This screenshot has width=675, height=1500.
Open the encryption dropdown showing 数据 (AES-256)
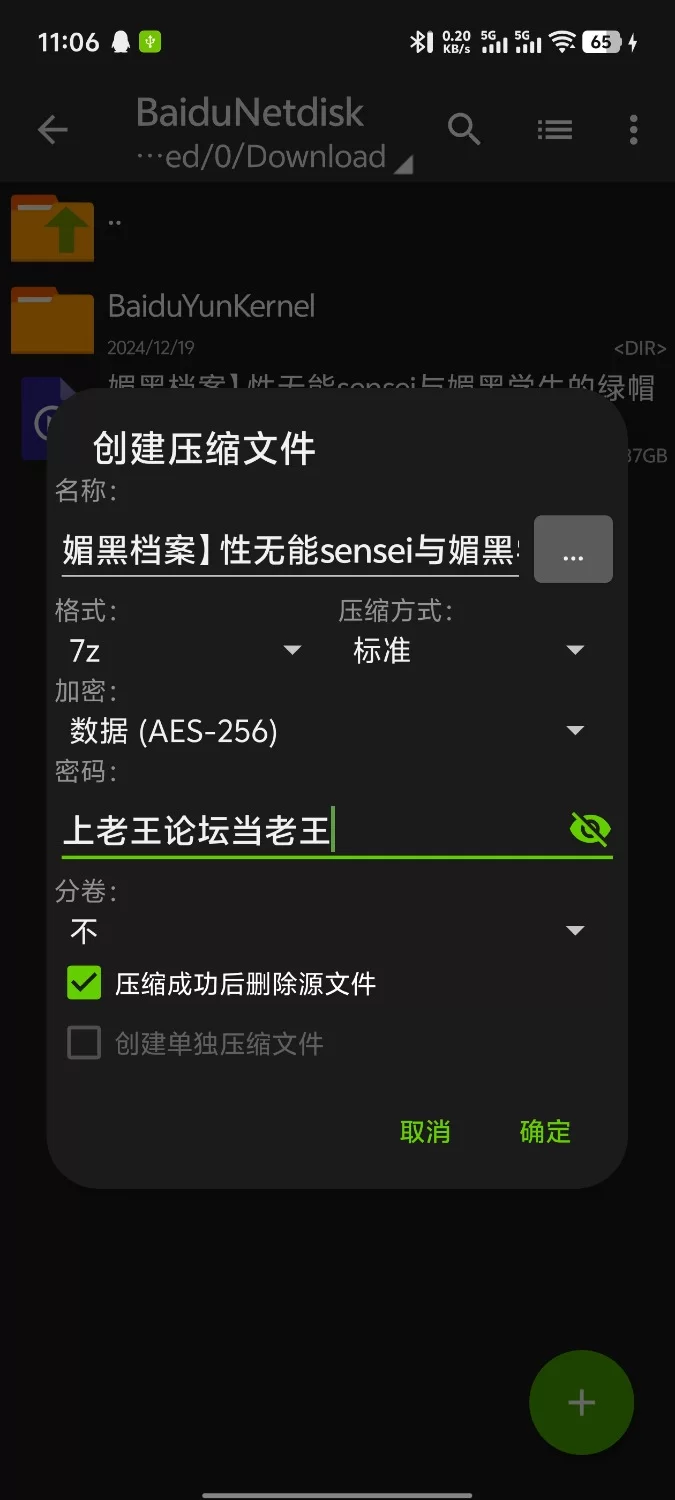click(x=326, y=731)
